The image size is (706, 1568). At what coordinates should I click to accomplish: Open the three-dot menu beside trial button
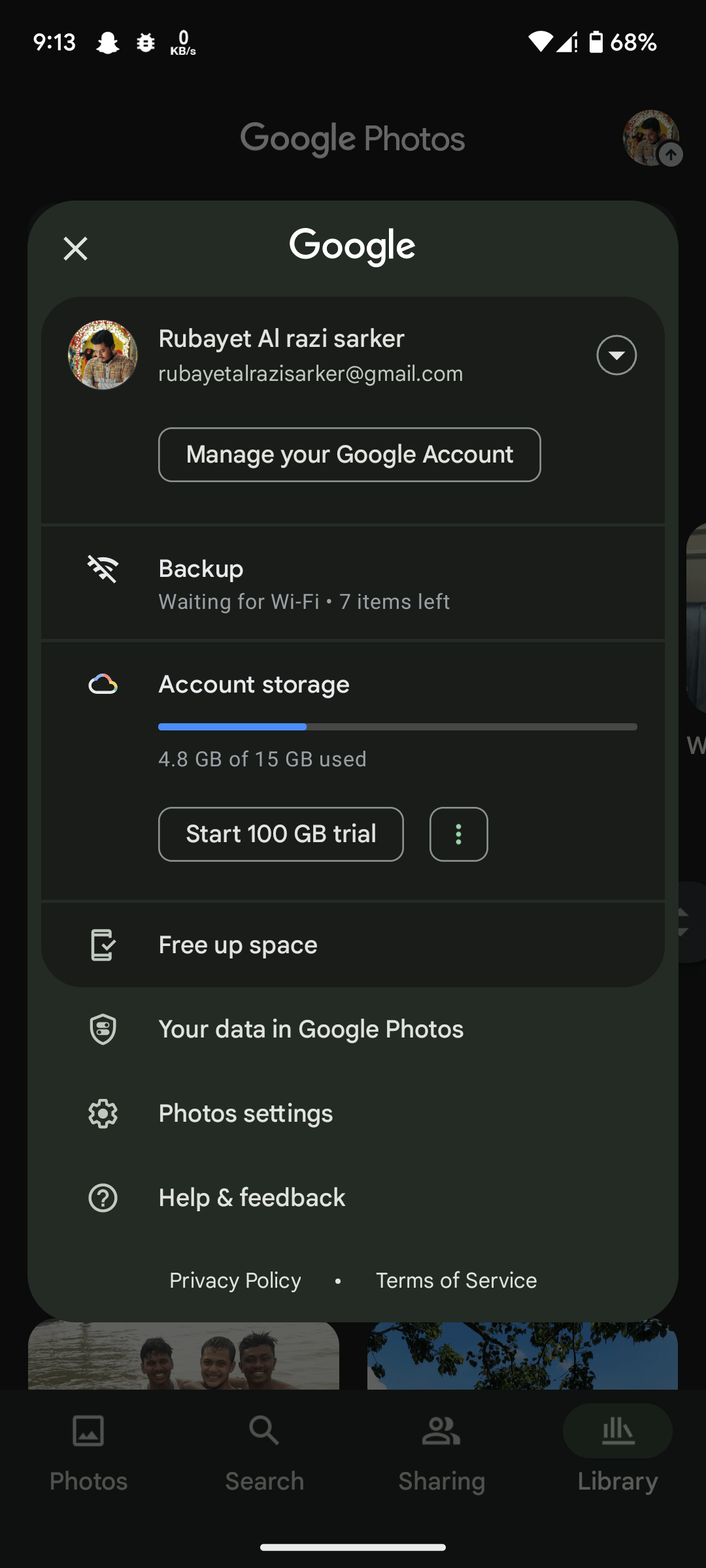click(458, 834)
